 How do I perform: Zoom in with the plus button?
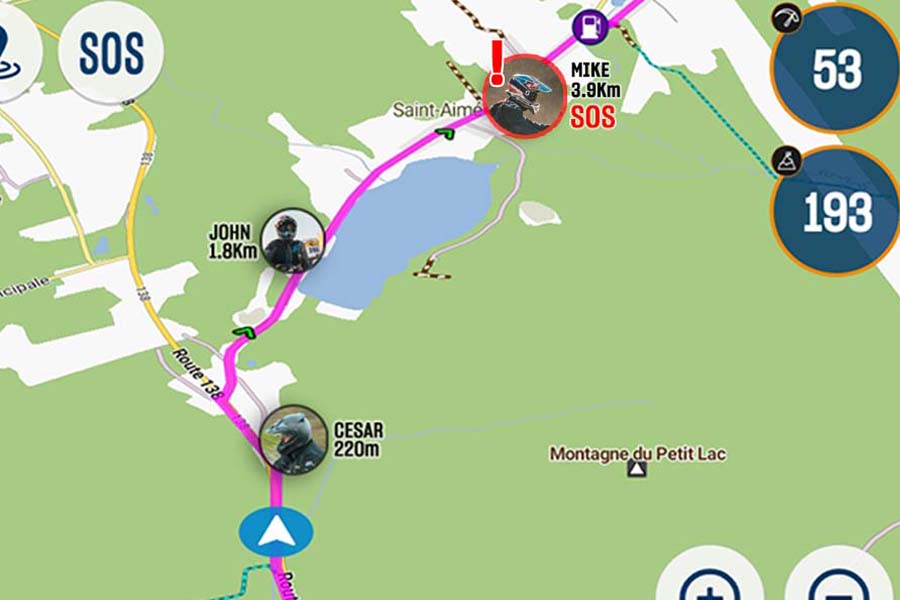click(x=708, y=585)
